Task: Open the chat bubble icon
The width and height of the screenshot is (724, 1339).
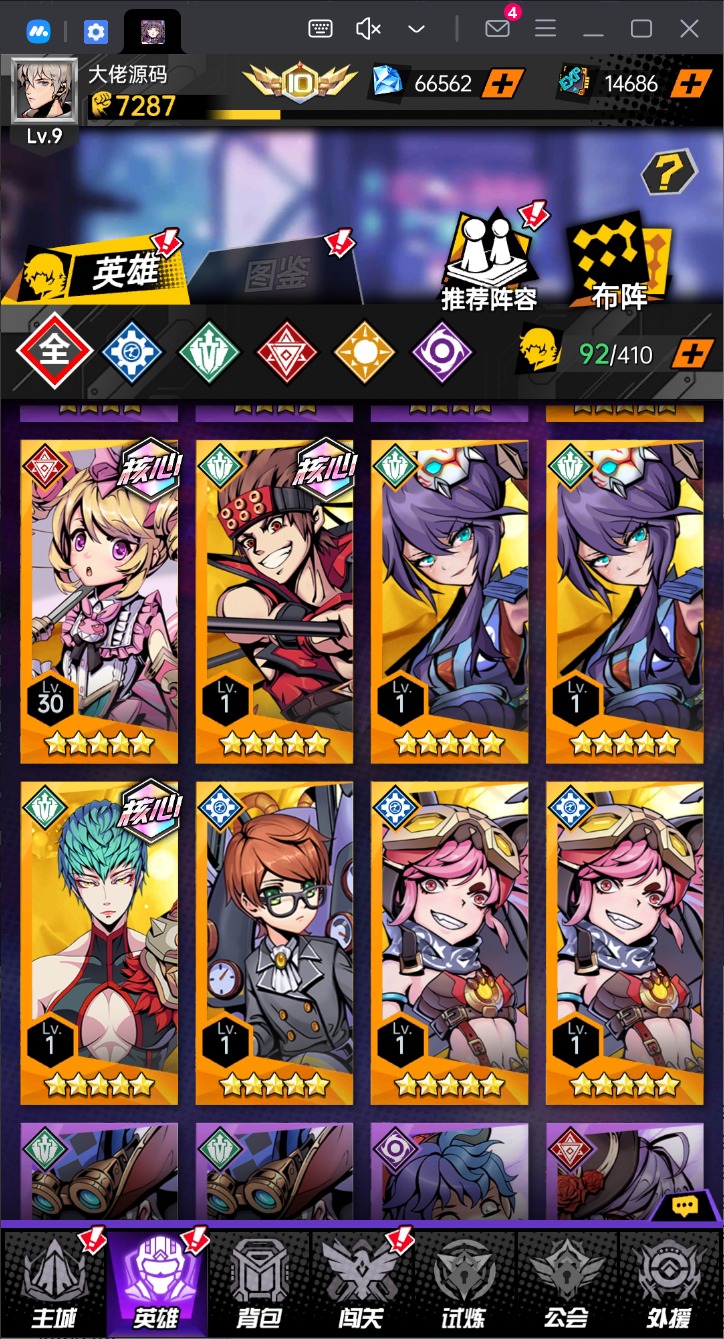Action: pos(685,1207)
